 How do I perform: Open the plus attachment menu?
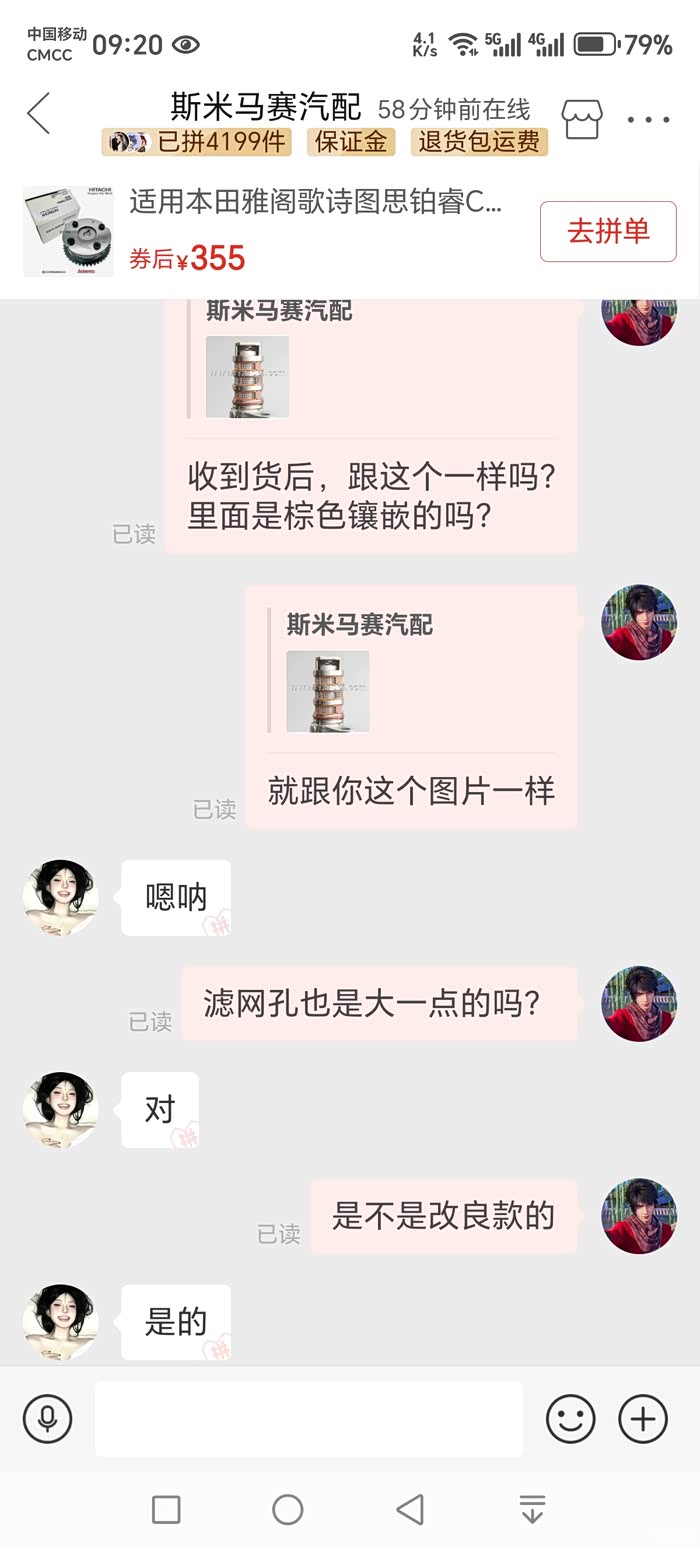(x=643, y=1418)
